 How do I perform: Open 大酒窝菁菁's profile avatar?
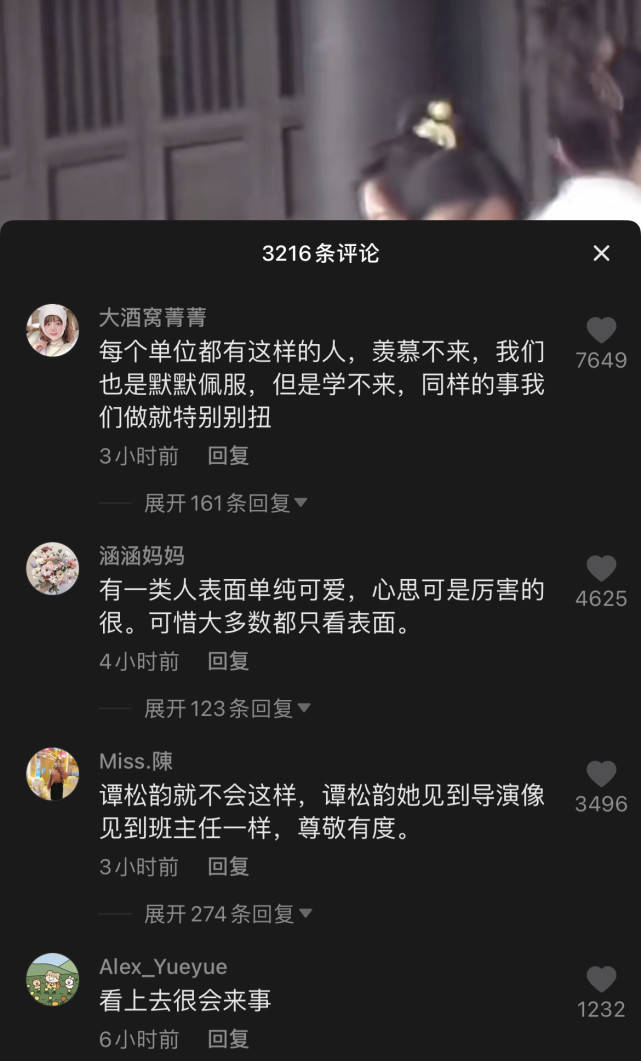[52, 330]
